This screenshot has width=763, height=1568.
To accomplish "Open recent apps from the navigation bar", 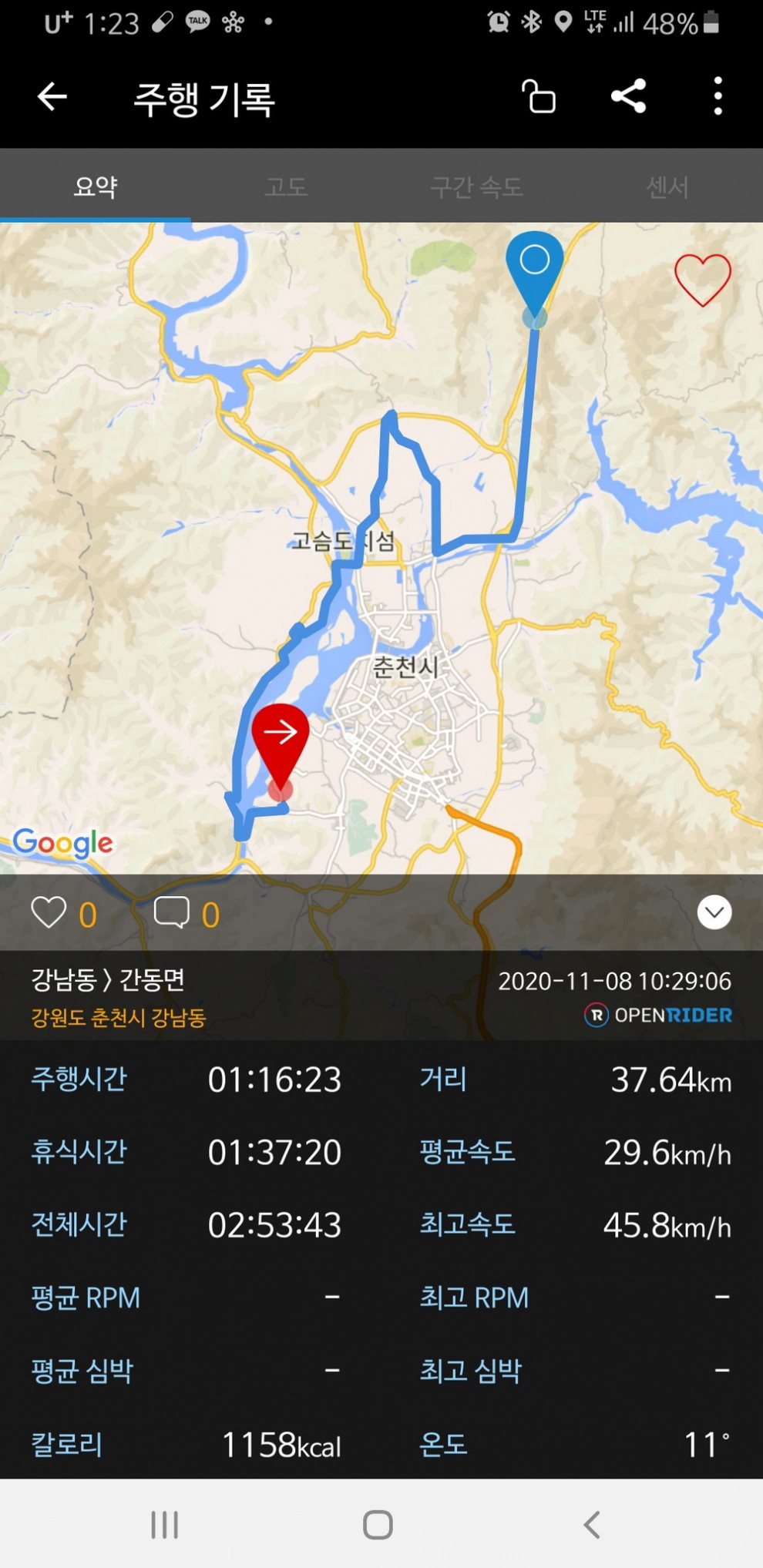I will tap(164, 1524).
